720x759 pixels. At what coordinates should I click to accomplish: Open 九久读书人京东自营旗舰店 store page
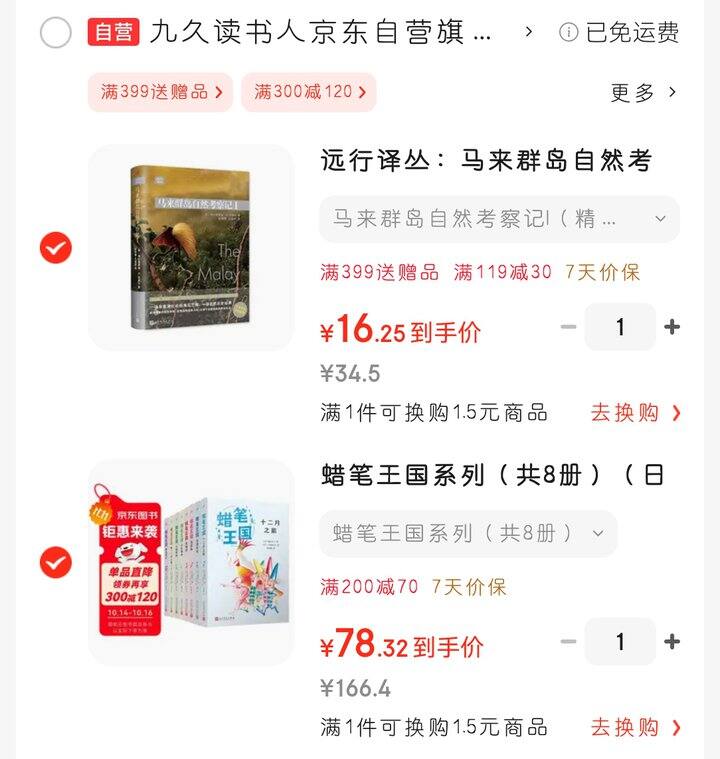coord(320,32)
